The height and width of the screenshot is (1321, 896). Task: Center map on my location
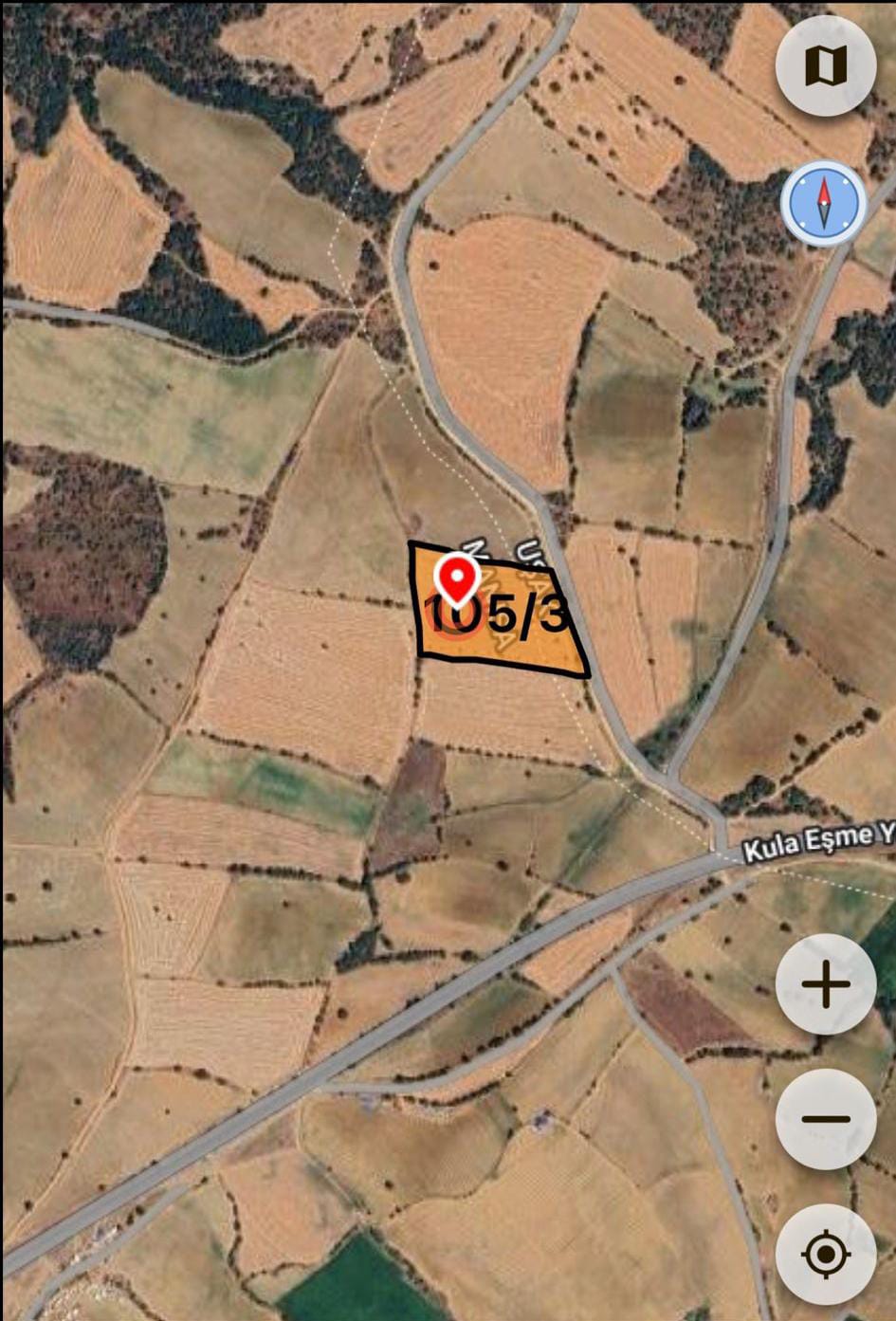tap(825, 1255)
